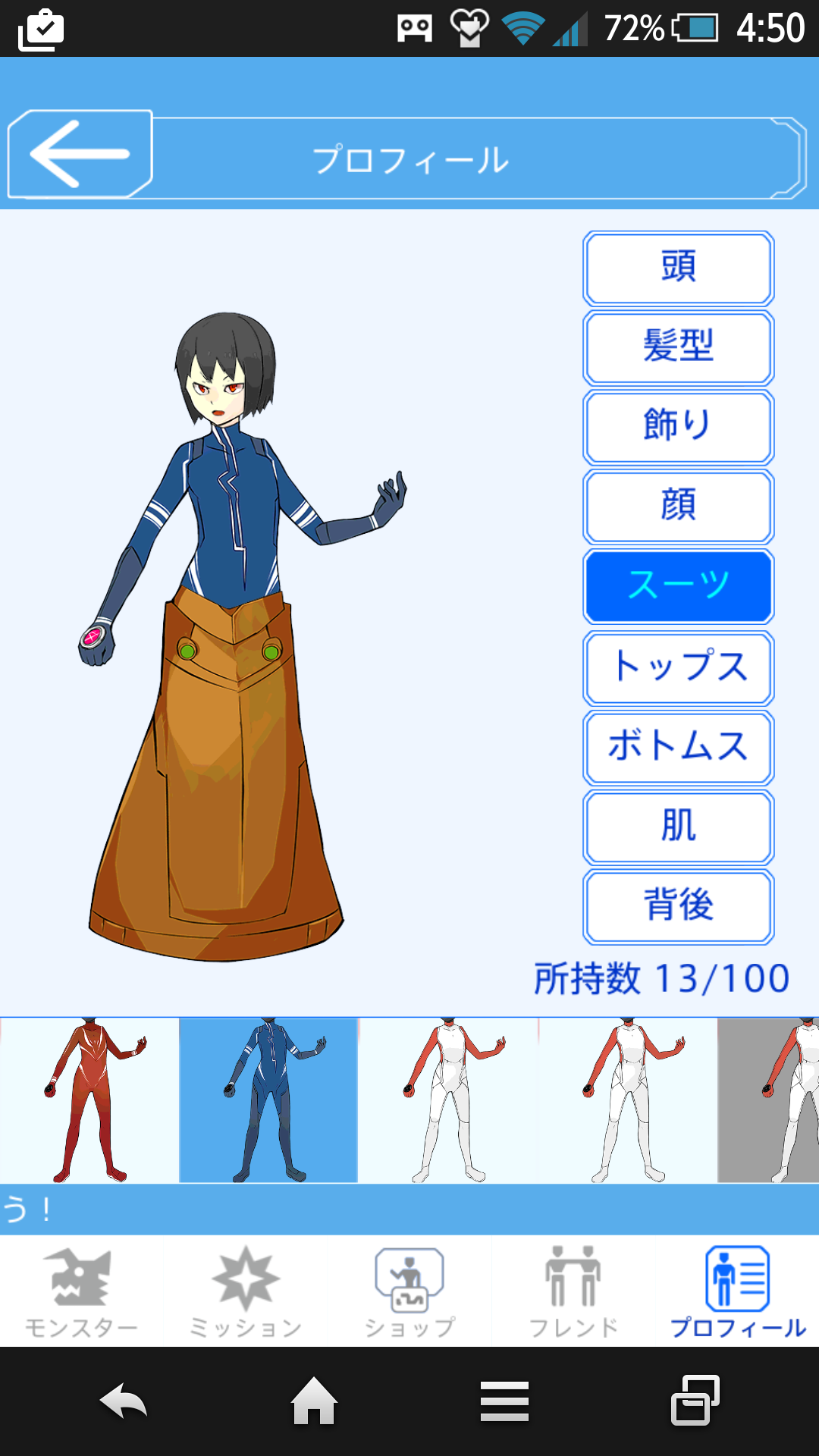
Task: Open the 肌 skin category
Action: pyautogui.click(x=678, y=827)
